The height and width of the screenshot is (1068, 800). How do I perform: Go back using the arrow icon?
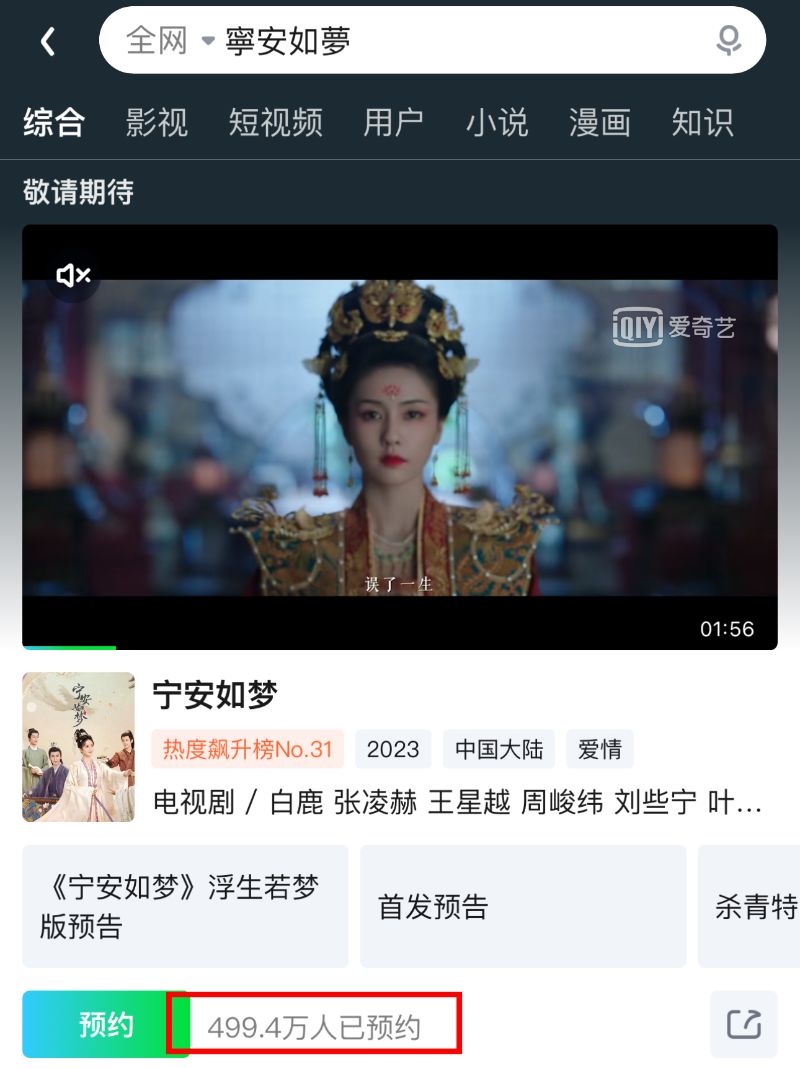[48, 42]
